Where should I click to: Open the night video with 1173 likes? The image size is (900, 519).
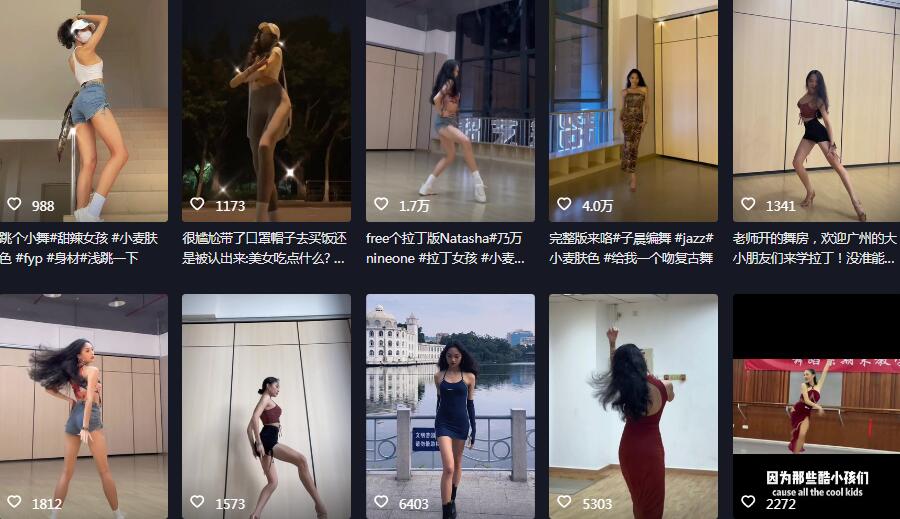point(266,110)
